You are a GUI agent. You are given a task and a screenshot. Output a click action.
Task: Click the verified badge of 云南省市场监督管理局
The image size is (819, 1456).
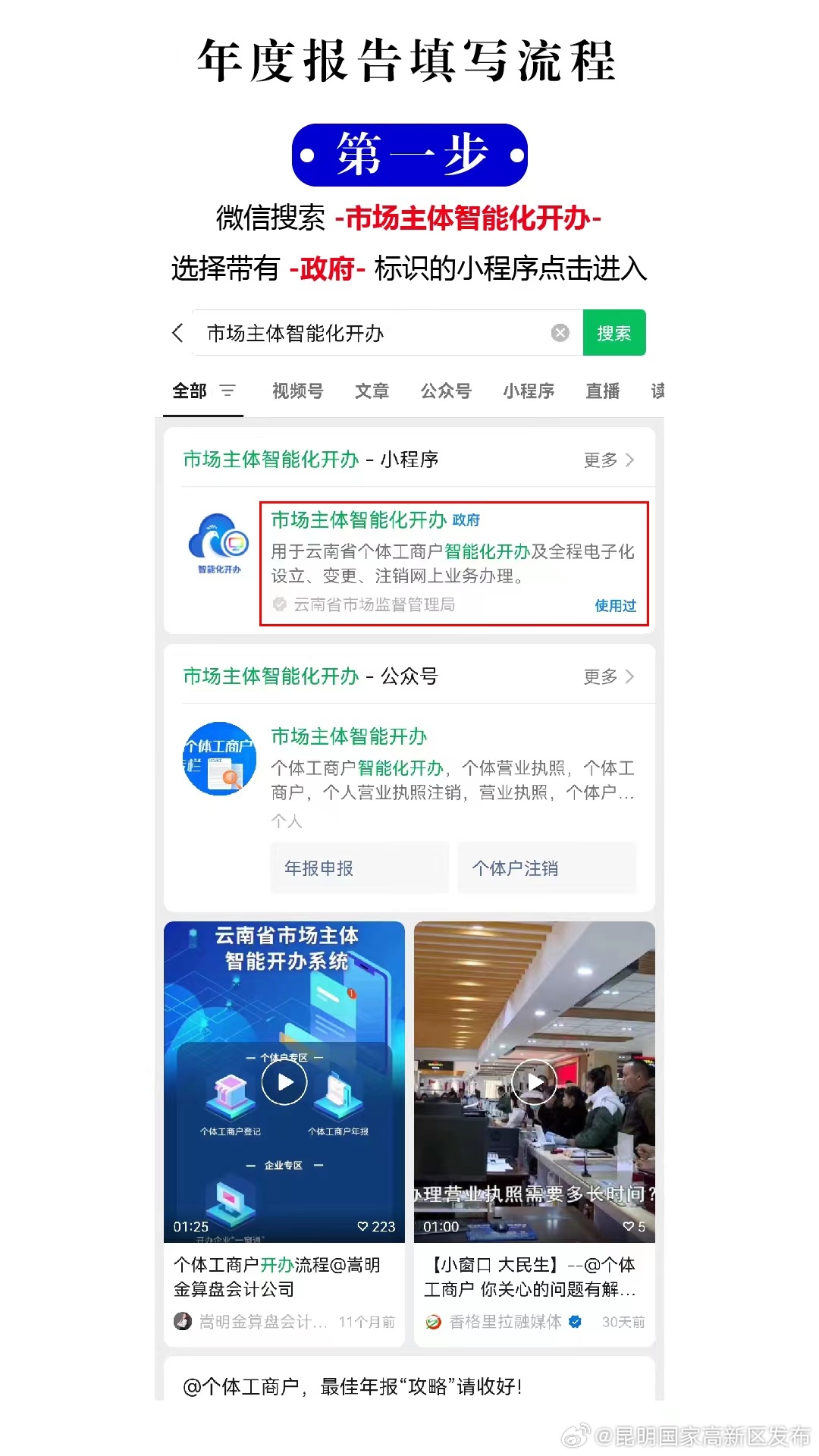tap(279, 605)
